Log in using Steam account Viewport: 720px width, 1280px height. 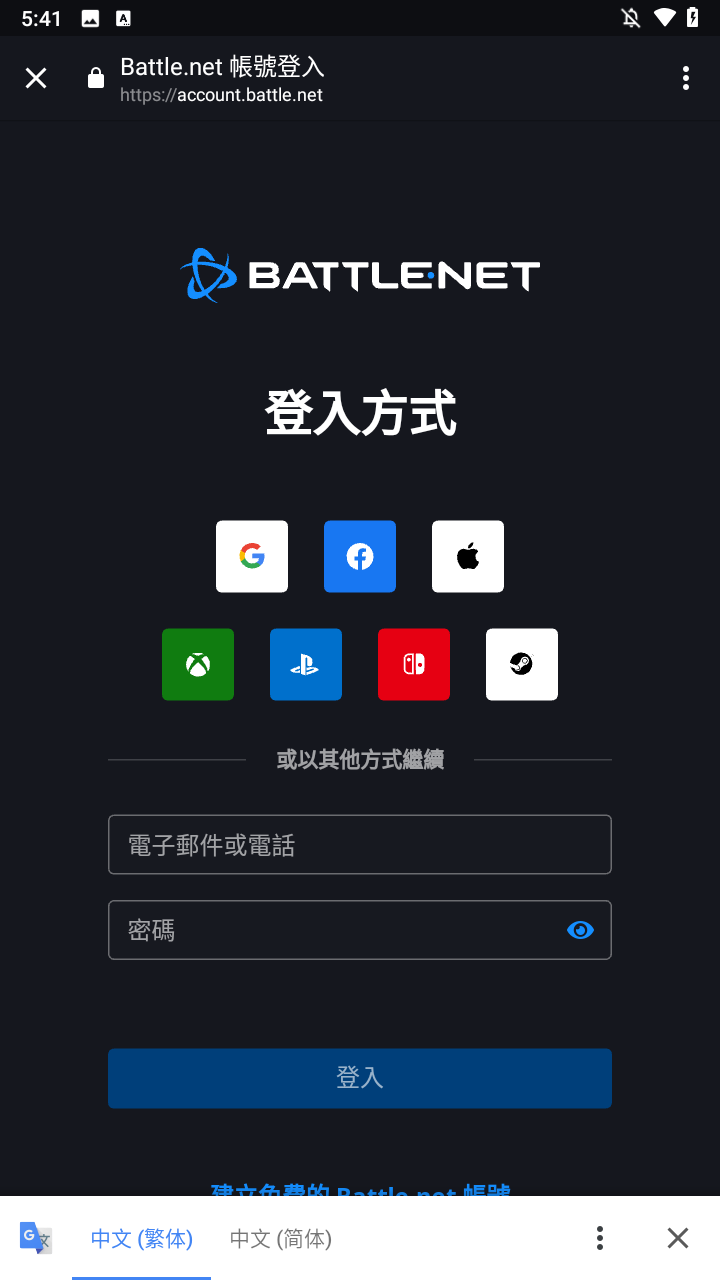click(522, 664)
